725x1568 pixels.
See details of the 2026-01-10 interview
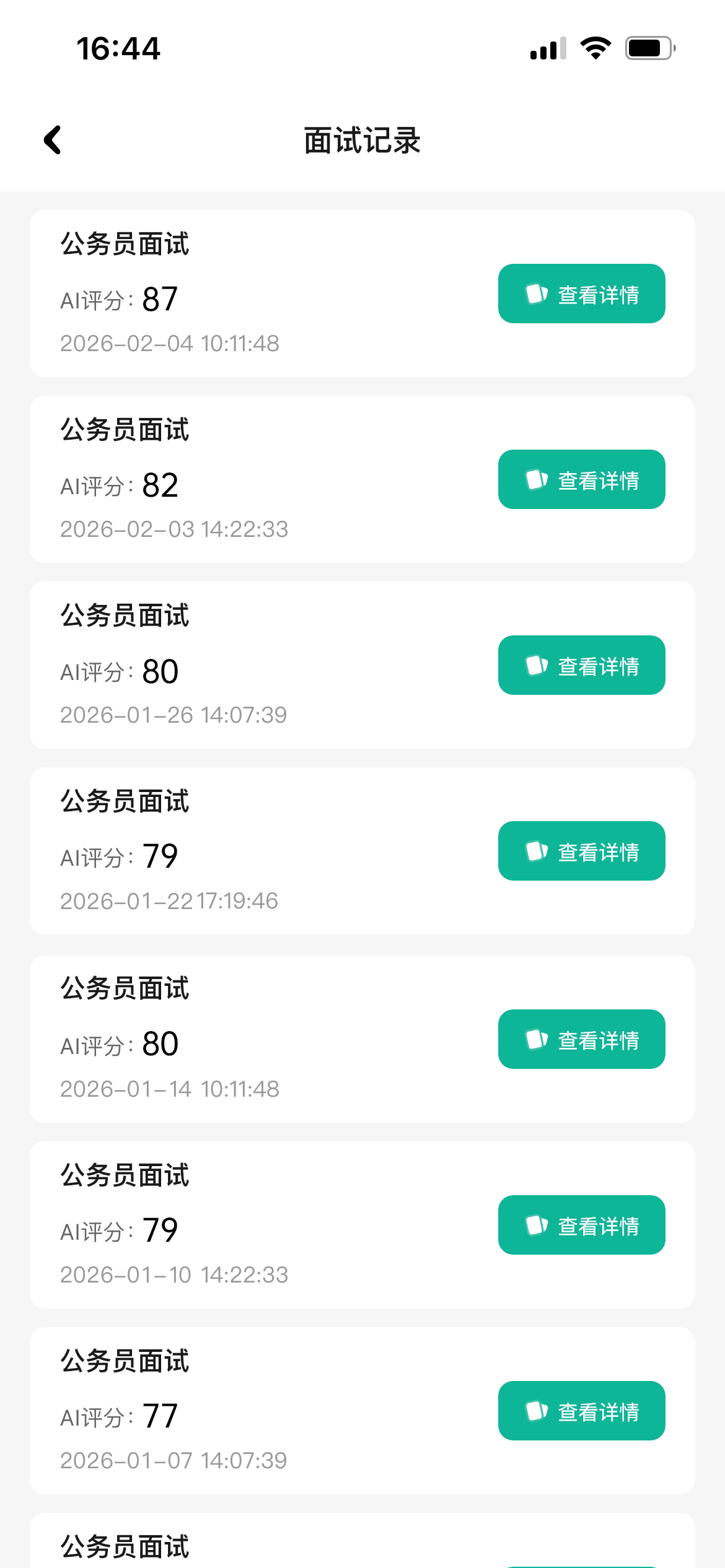click(x=581, y=1225)
